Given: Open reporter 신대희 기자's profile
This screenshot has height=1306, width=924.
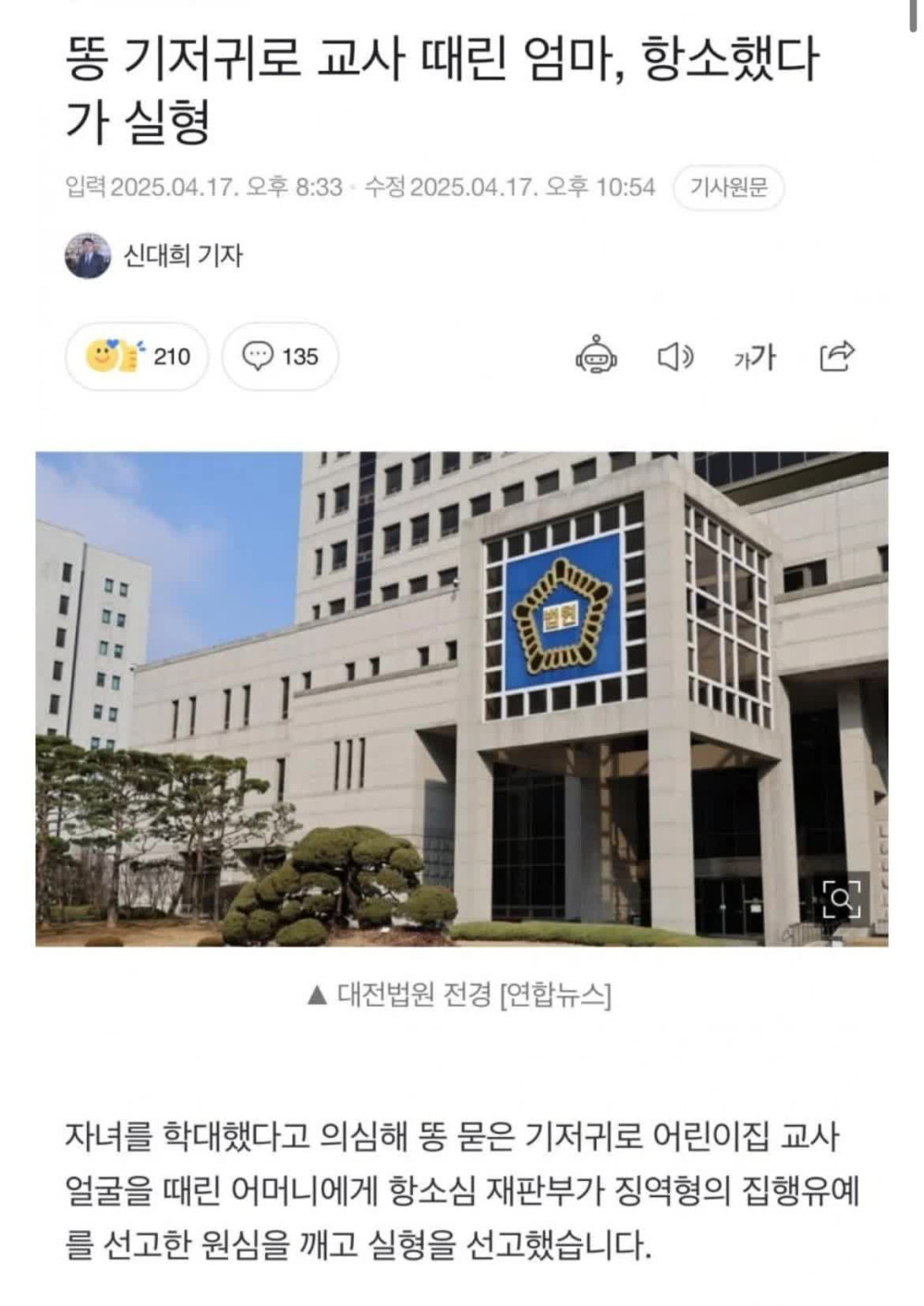Looking at the screenshot, I should pos(183,255).
